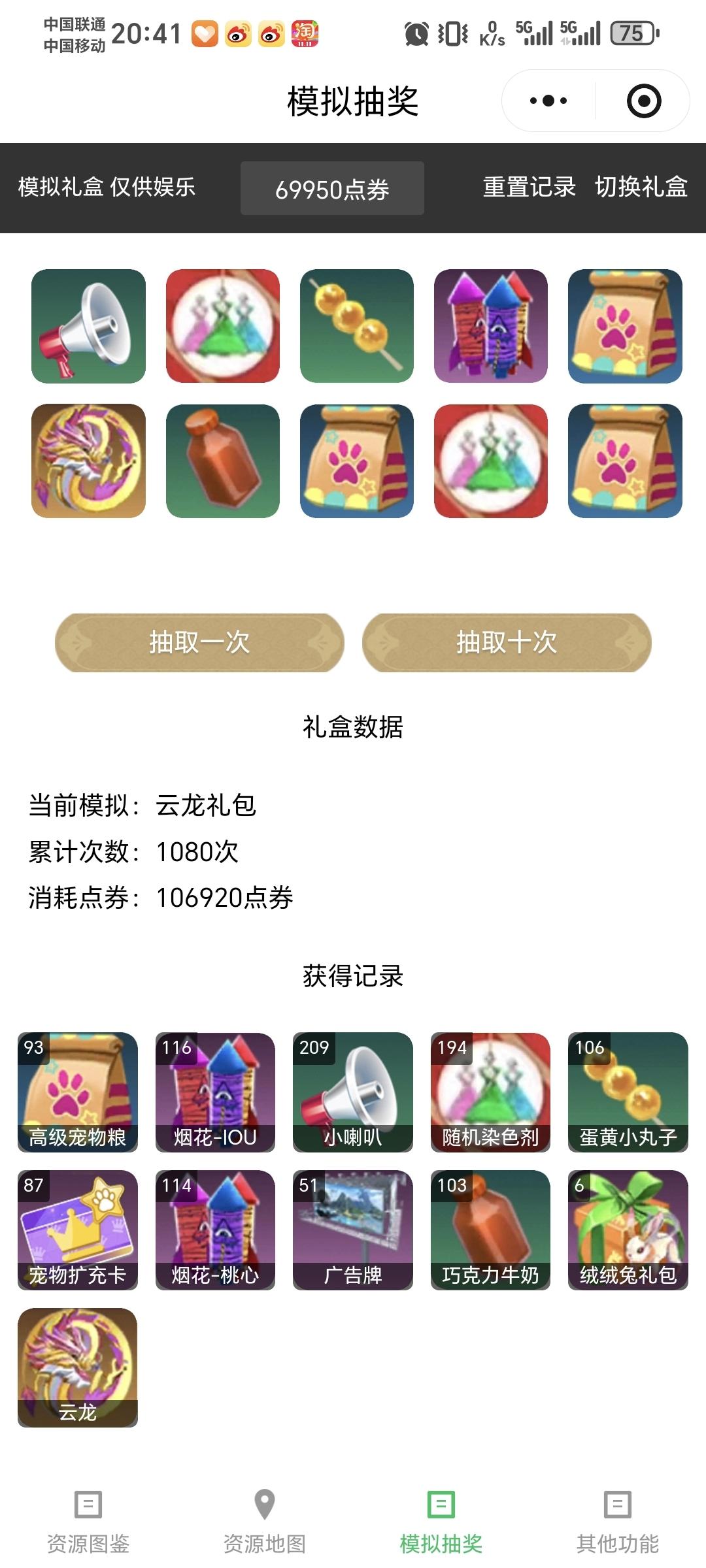Click 重置记录 to reset records
The height and width of the screenshot is (1568, 706).
click(x=528, y=188)
